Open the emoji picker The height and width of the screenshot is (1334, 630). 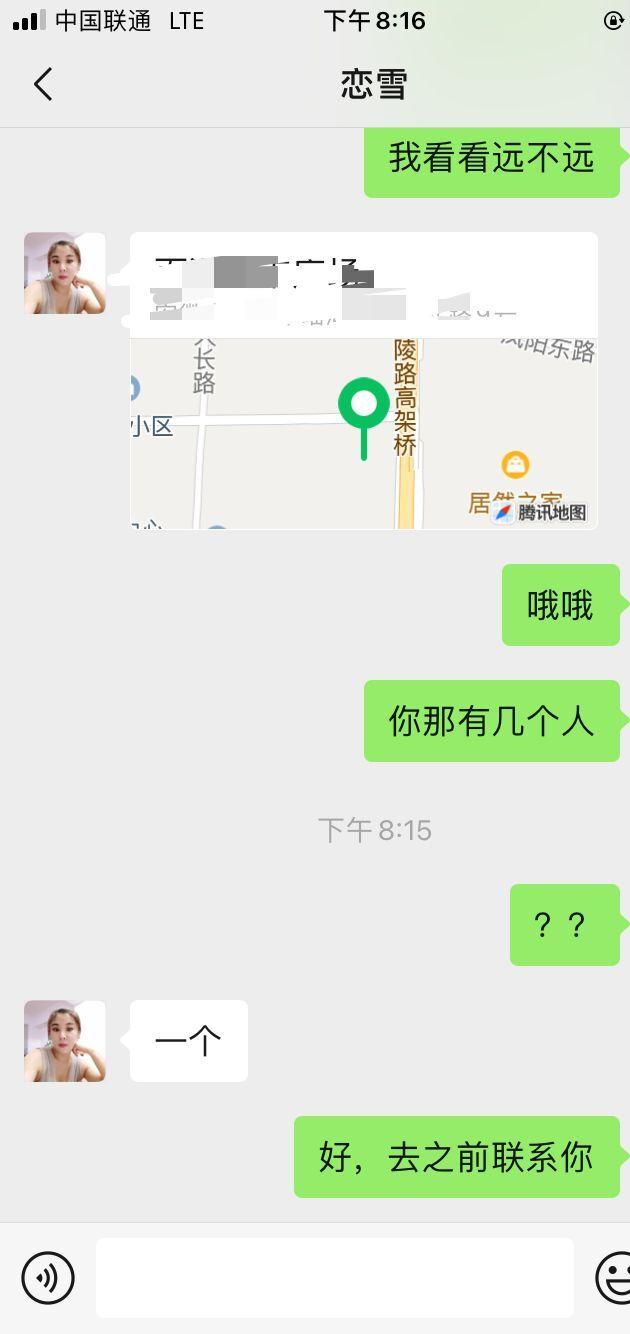pos(612,1277)
